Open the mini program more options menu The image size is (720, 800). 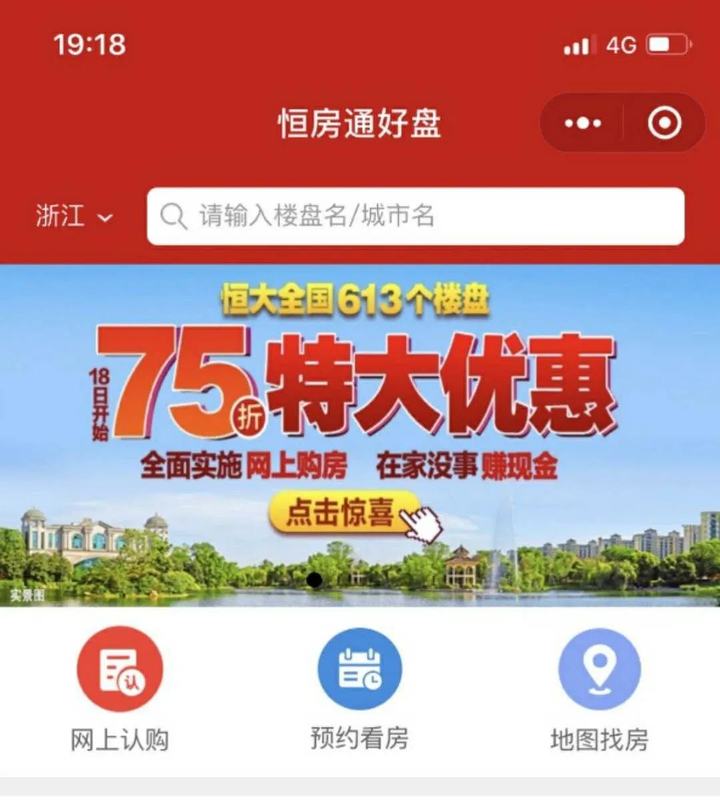[x=583, y=123]
